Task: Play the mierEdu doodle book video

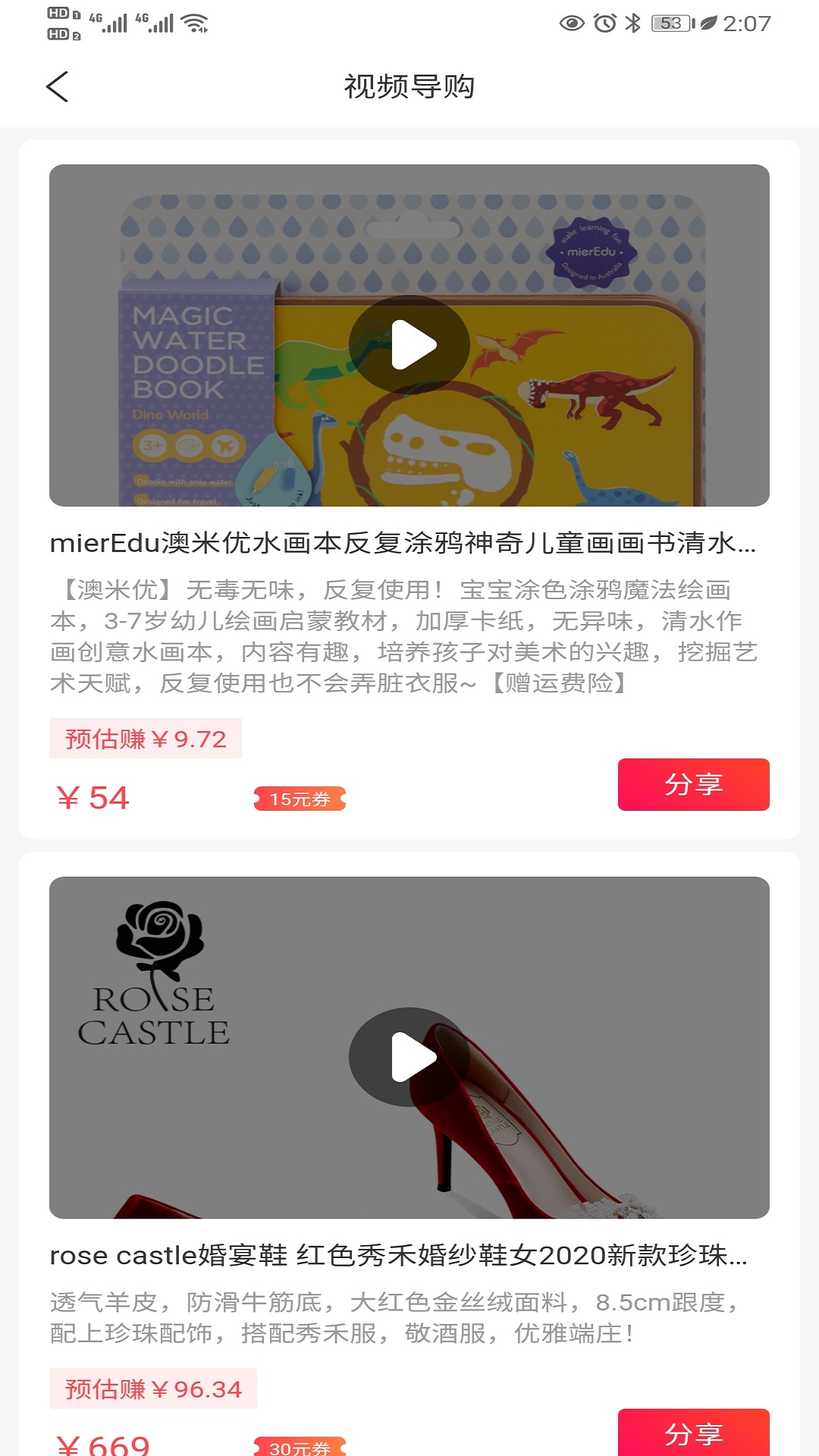Action: pyautogui.click(x=409, y=344)
